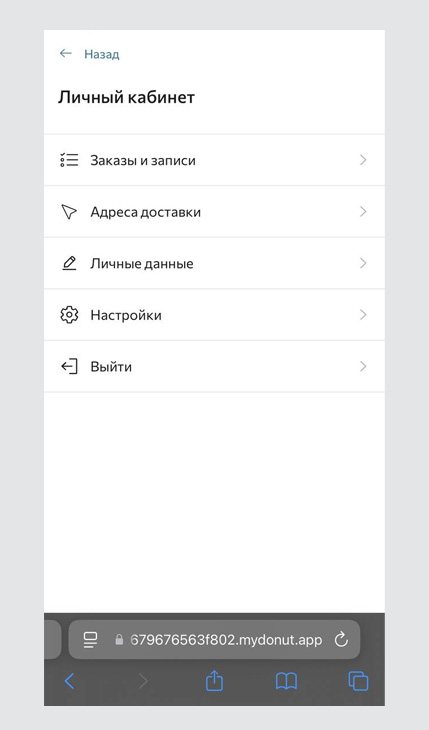Open the browser share sheet
Image resolution: width=429 pixels, height=730 pixels.
pyautogui.click(x=214, y=681)
